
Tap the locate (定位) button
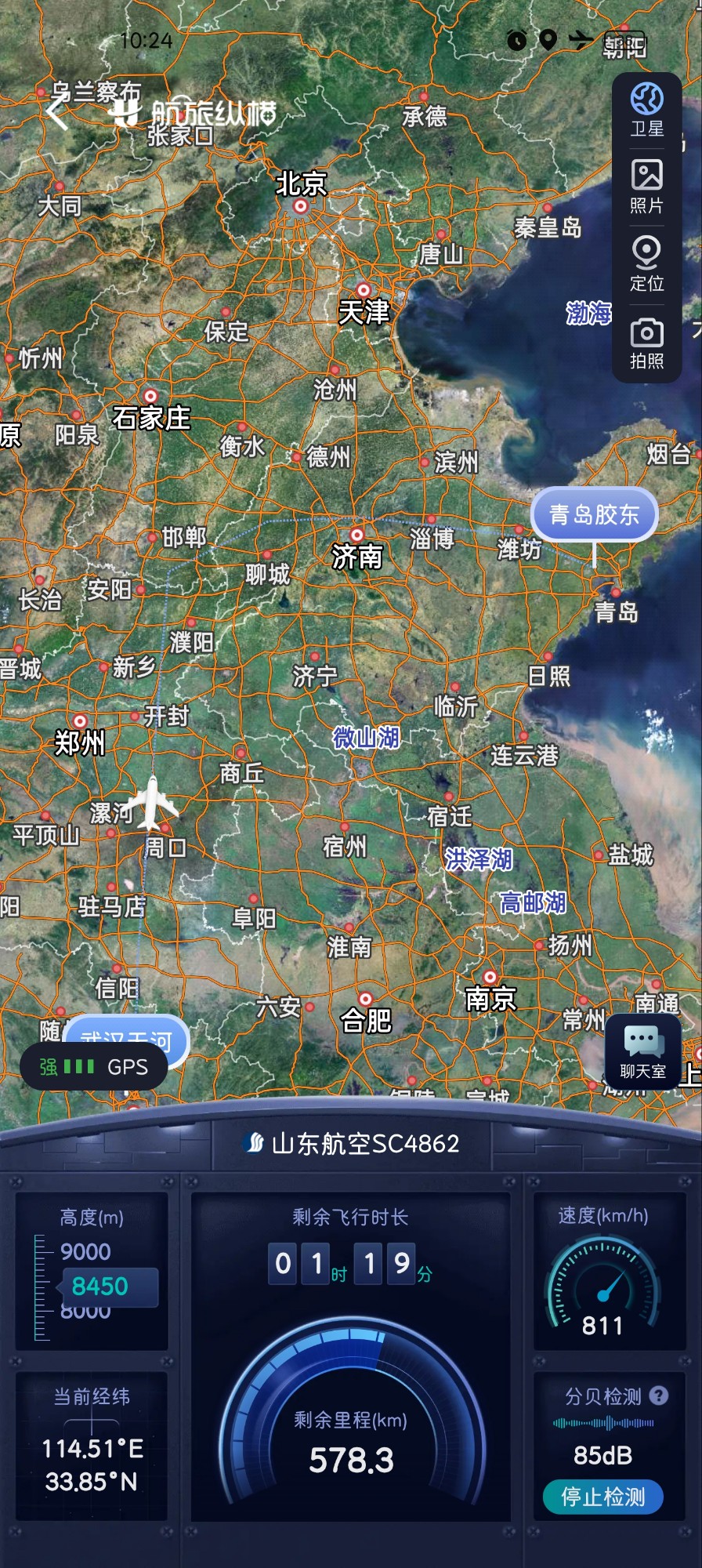[x=646, y=264]
